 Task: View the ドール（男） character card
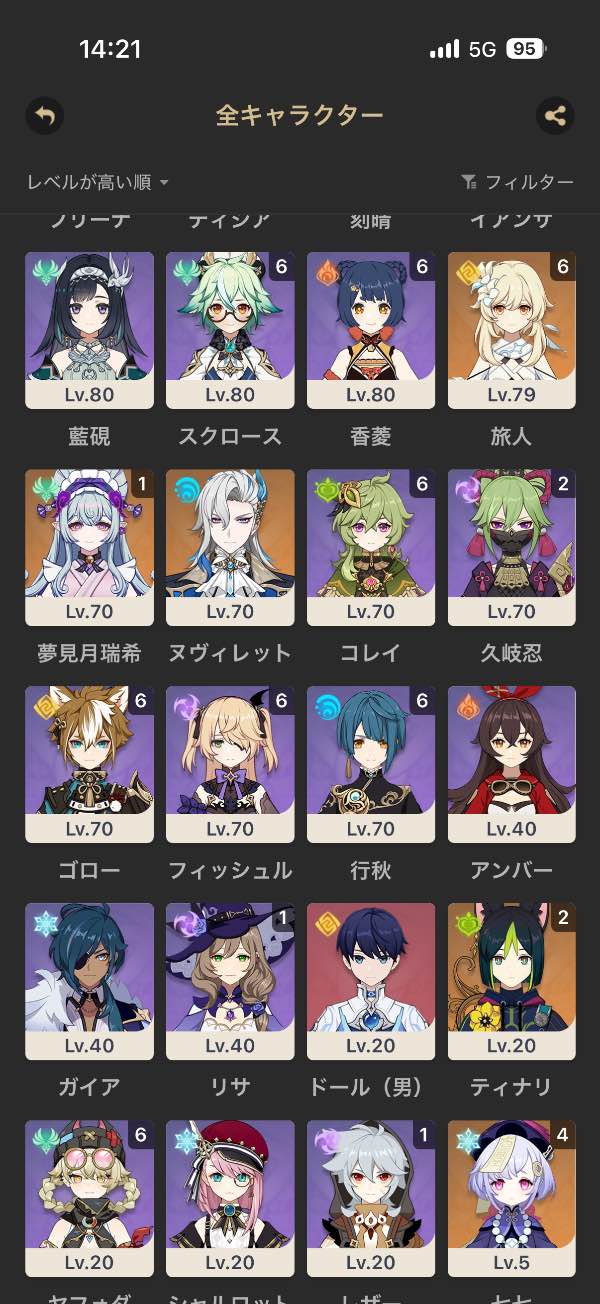(371, 981)
